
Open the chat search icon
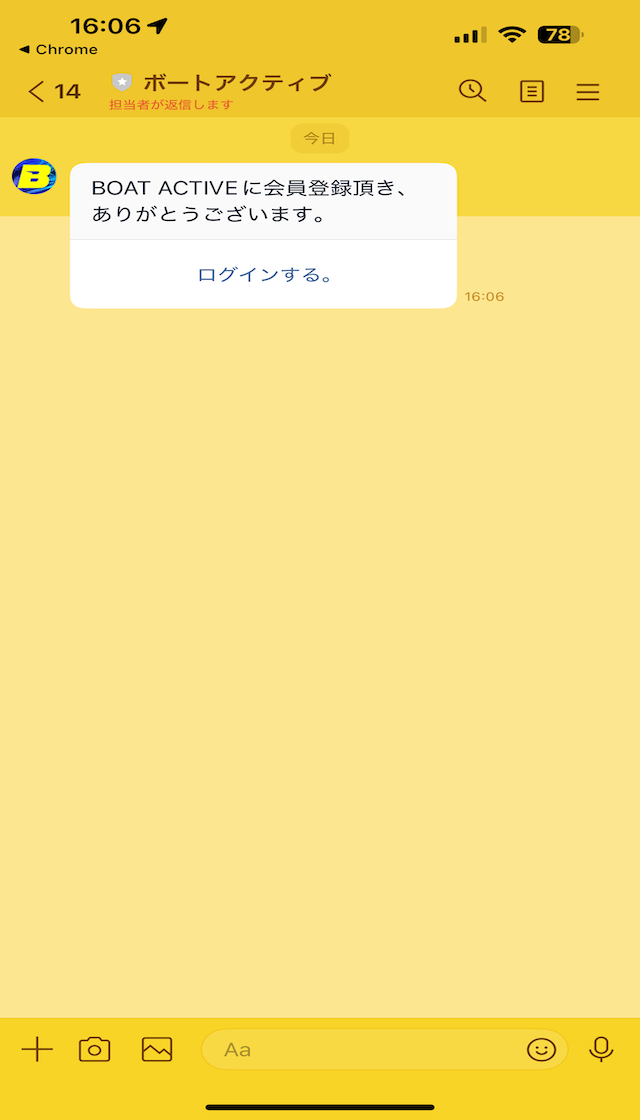[472, 91]
